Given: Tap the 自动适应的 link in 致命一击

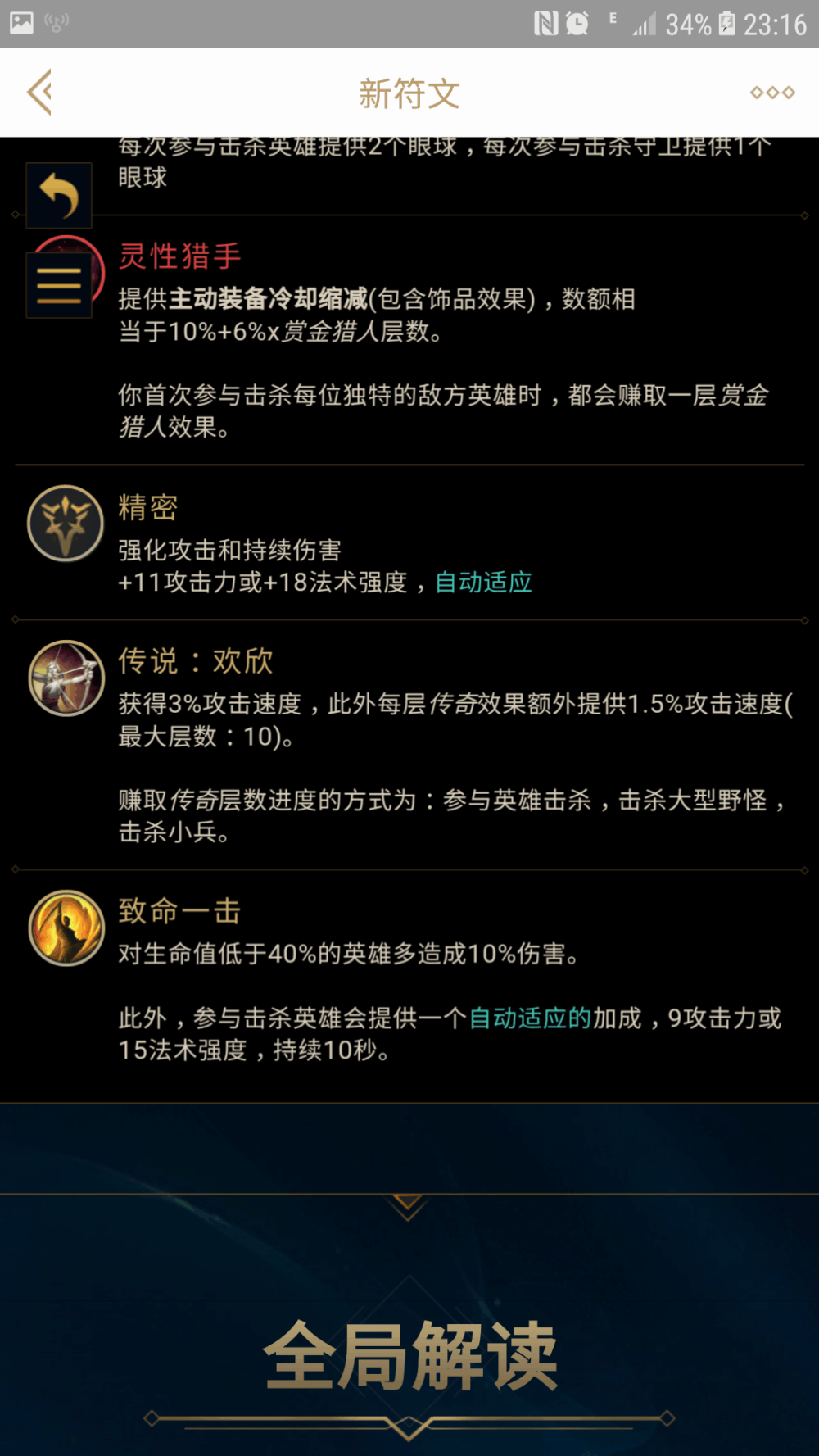Looking at the screenshot, I should [x=530, y=1018].
